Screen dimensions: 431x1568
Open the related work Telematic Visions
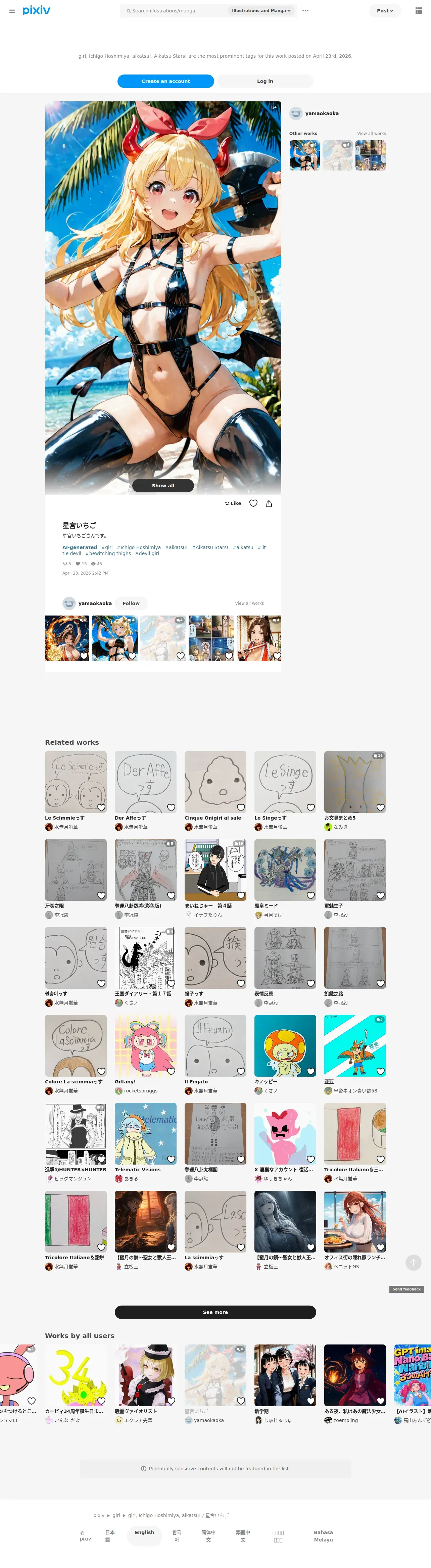(145, 1133)
